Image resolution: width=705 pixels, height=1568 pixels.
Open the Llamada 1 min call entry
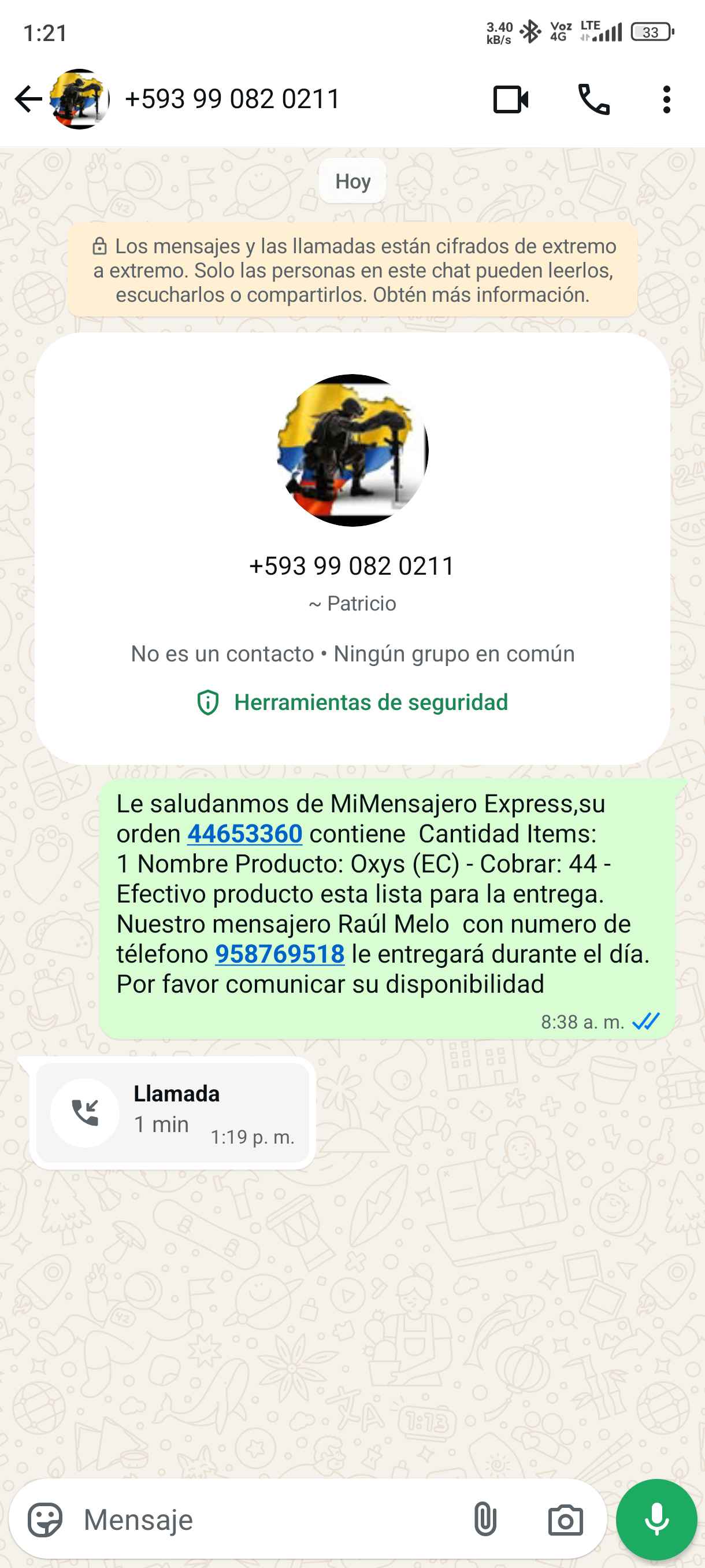coord(172,1112)
